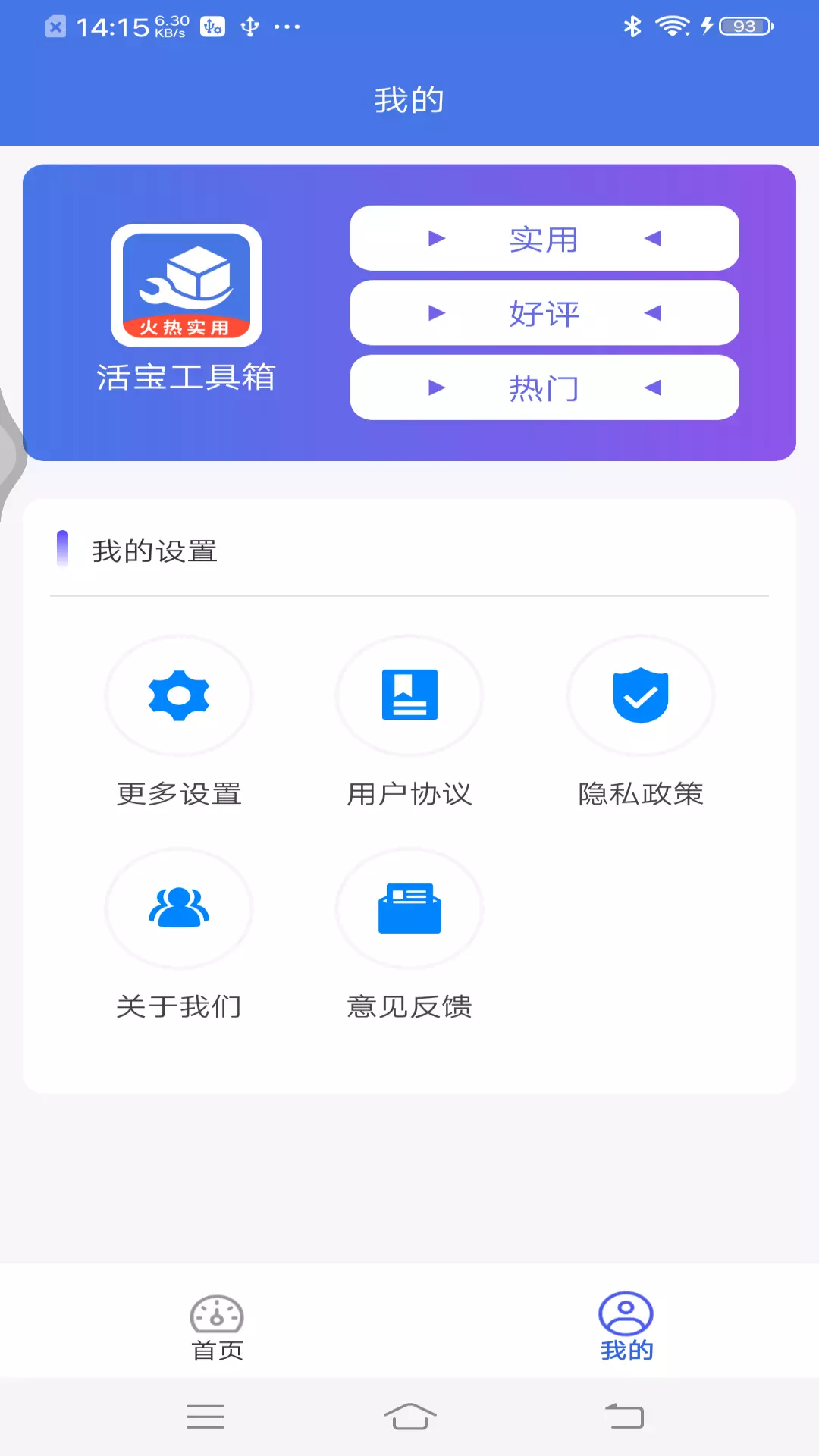Tap the 实用 button
This screenshot has width=819, height=1456.
pyautogui.click(x=544, y=238)
